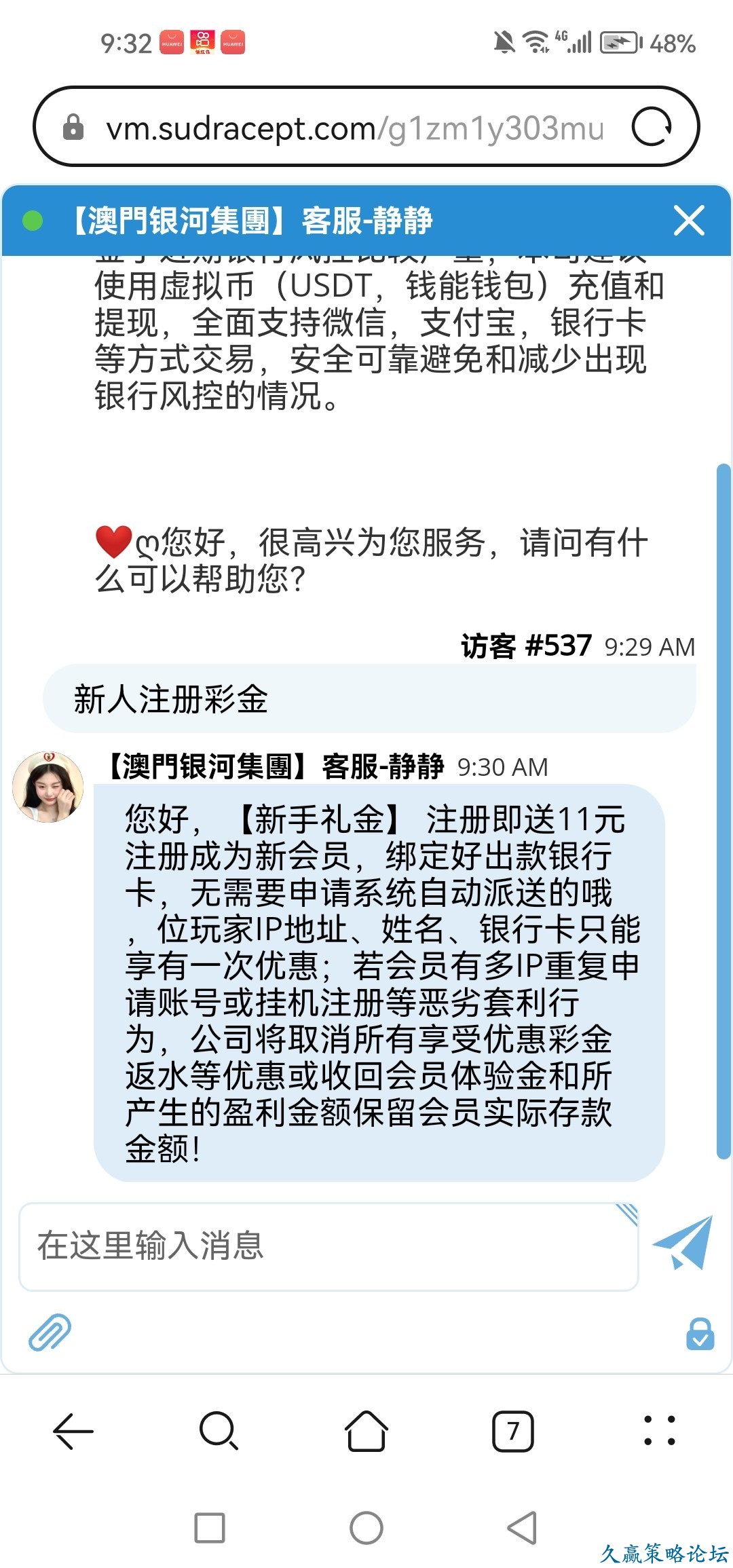Close the customer service chat window
Screen dimensions: 733x1568
click(688, 221)
